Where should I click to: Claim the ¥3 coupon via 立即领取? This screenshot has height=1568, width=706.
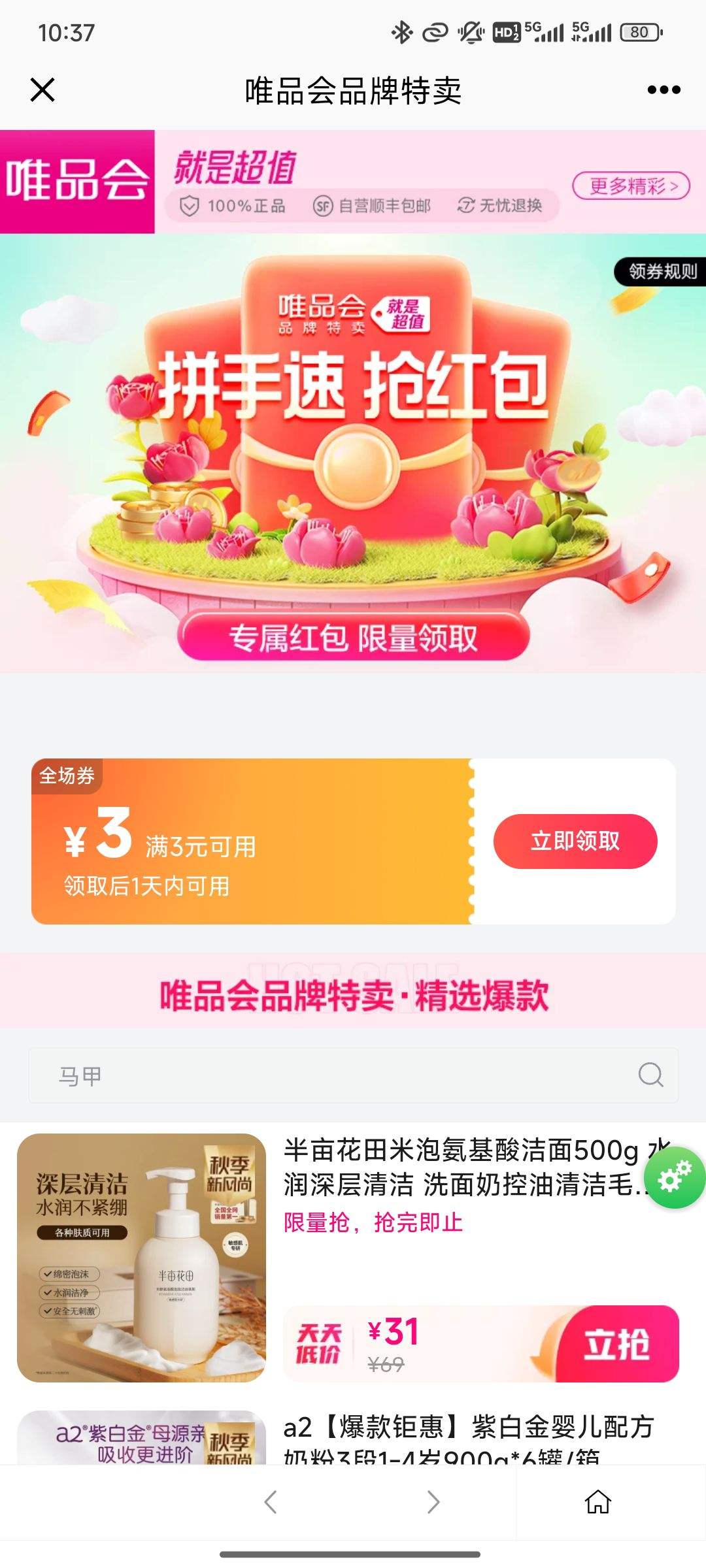[x=575, y=842]
